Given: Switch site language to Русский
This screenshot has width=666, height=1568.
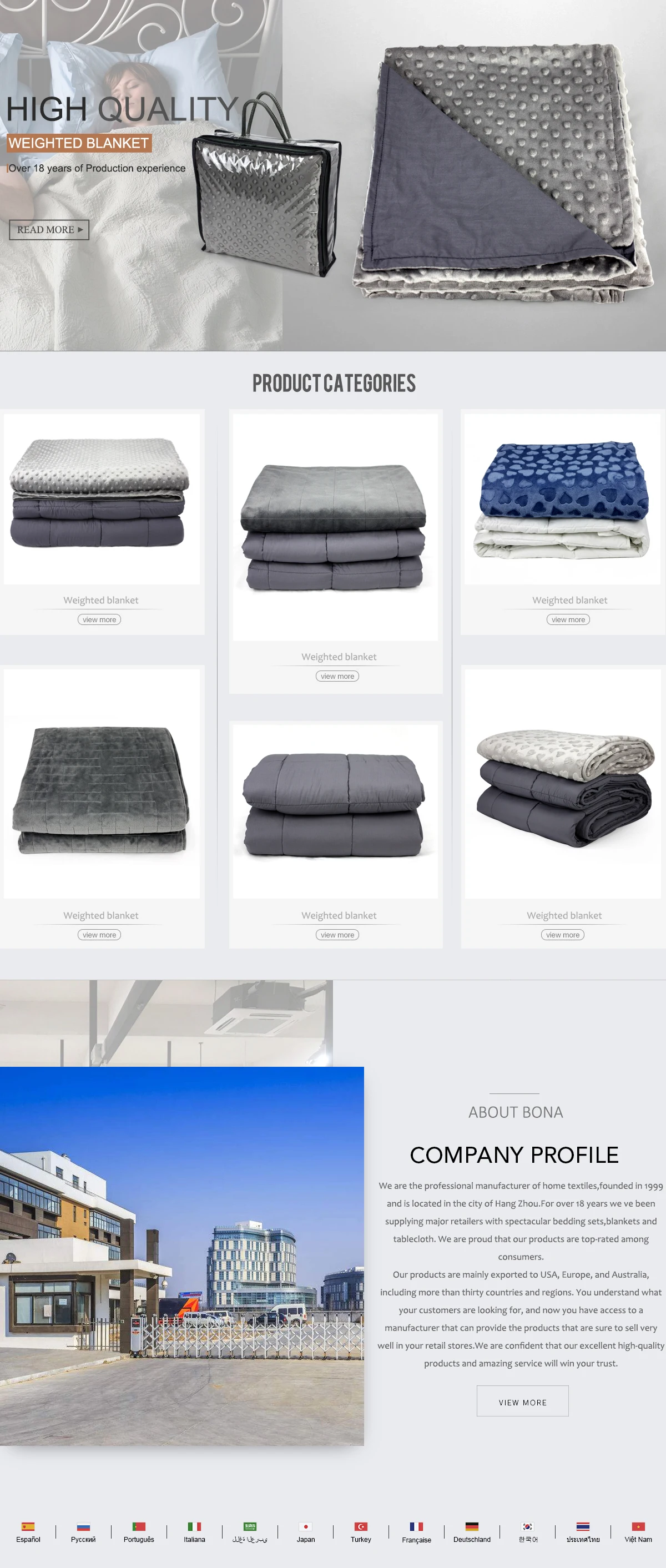Looking at the screenshot, I should click(x=83, y=1532).
